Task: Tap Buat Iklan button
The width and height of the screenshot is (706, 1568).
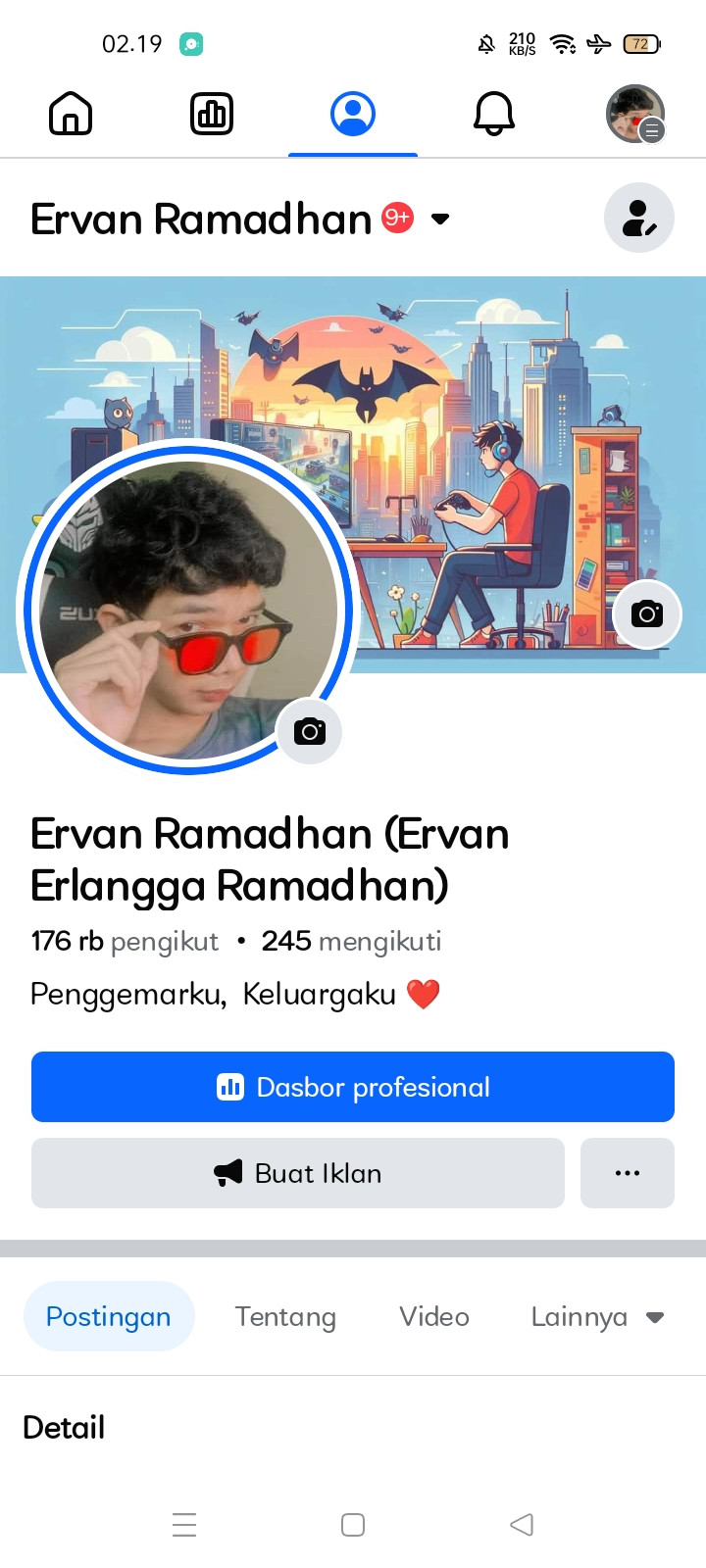Action: coord(298,1173)
